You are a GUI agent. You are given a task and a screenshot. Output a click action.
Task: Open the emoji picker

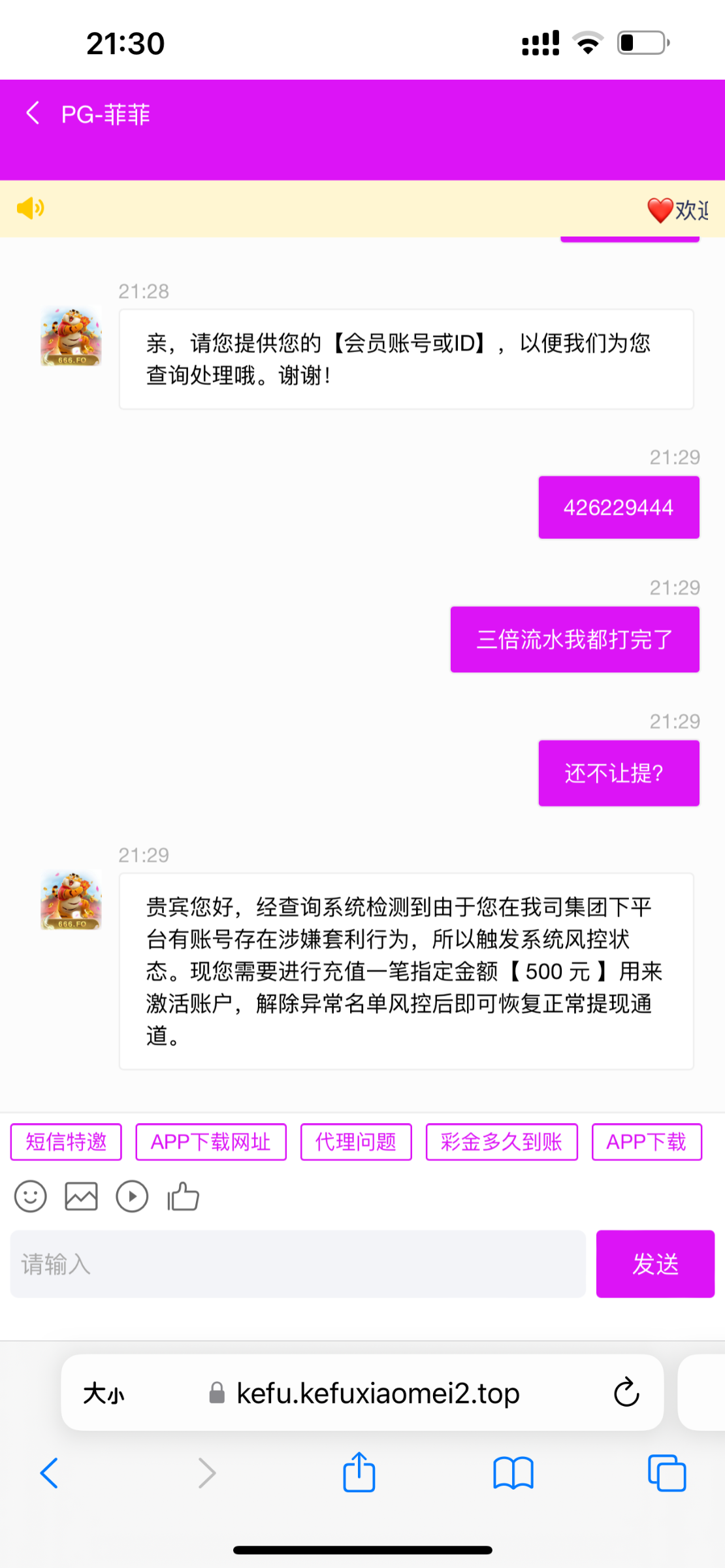click(x=30, y=1196)
